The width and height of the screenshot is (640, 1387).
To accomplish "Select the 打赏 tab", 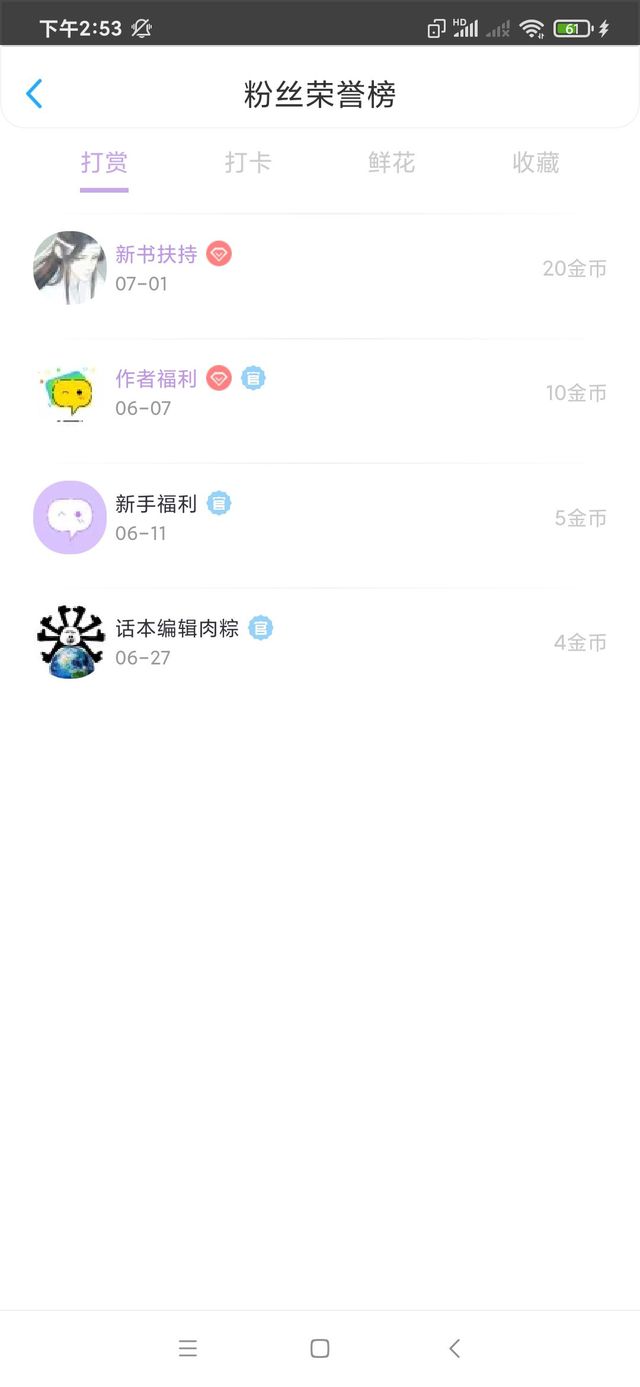I will tap(104, 163).
